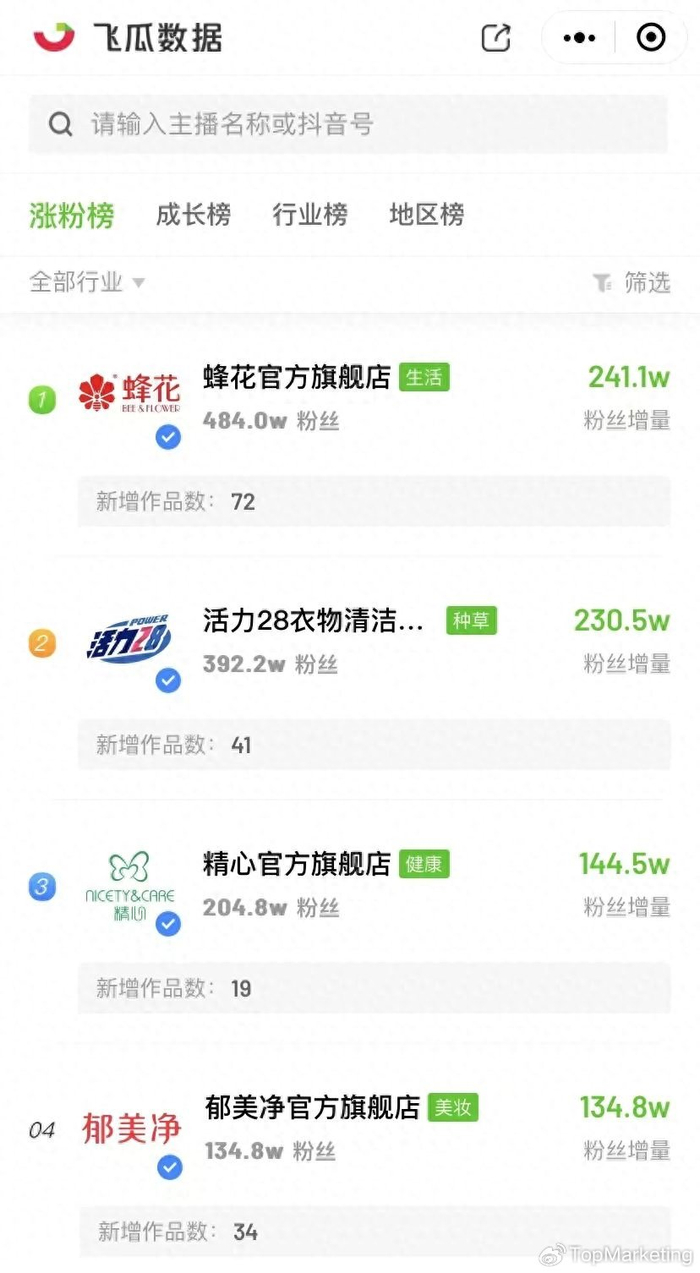Open the three-dot more menu
Image resolution: width=700 pixels, height=1273 pixels.
[579, 38]
